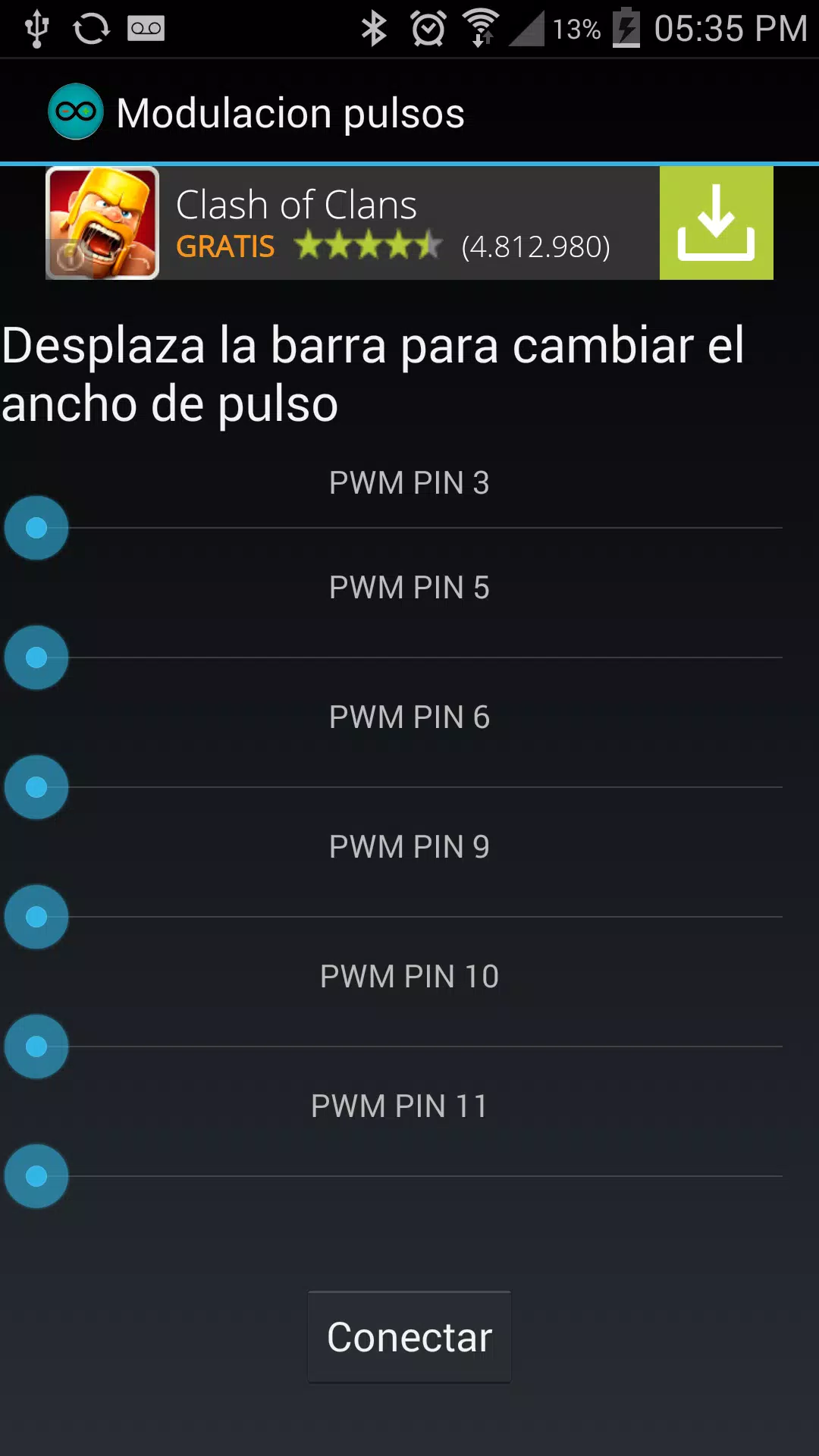Tap the PWM PIN 3 slider handle
The width and height of the screenshot is (819, 1456).
click(36, 528)
